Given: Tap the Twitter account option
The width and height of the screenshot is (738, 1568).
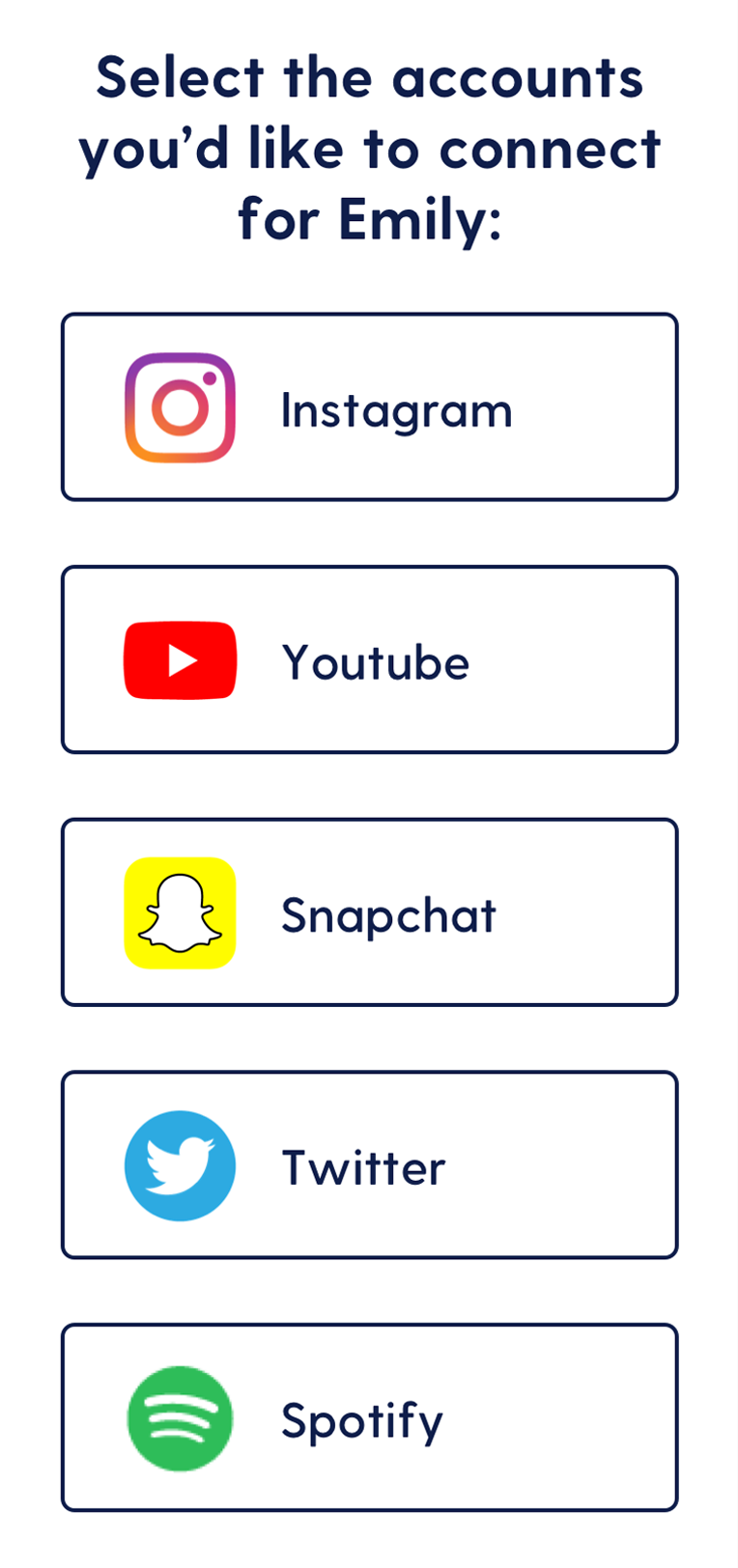Looking at the screenshot, I should click(369, 1165).
